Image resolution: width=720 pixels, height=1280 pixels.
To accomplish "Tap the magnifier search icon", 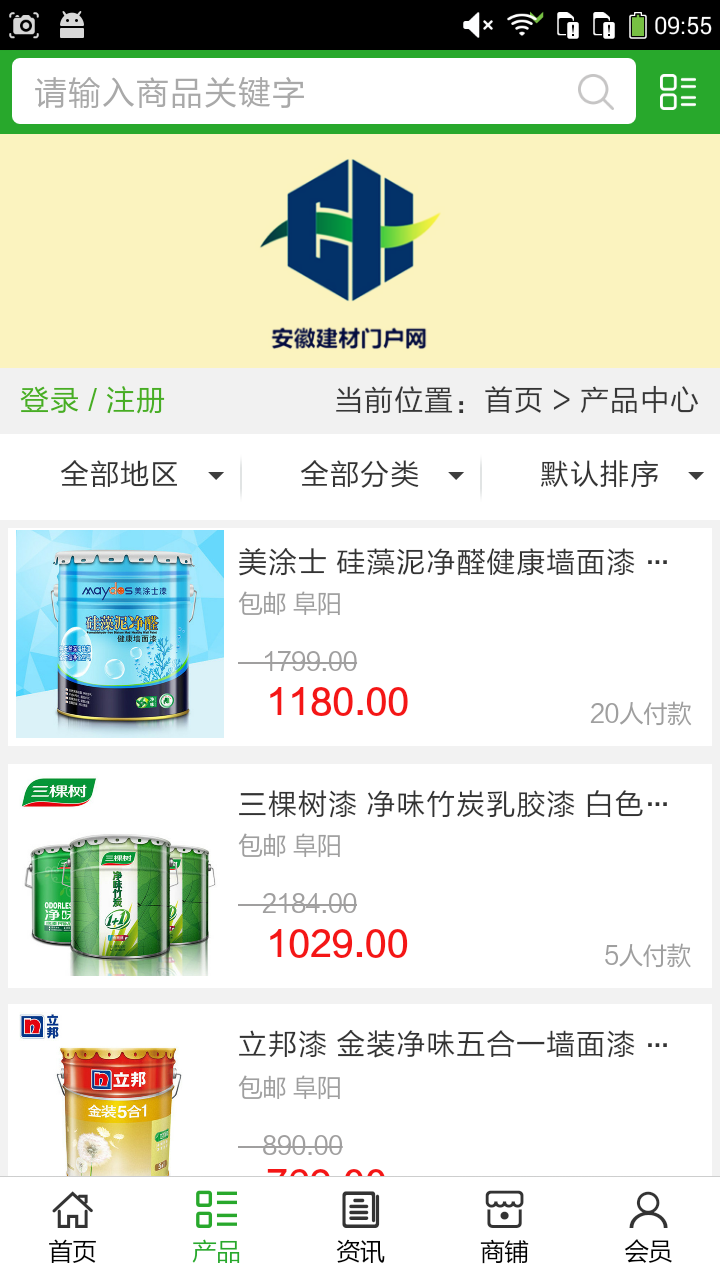I will pos(596,92).
